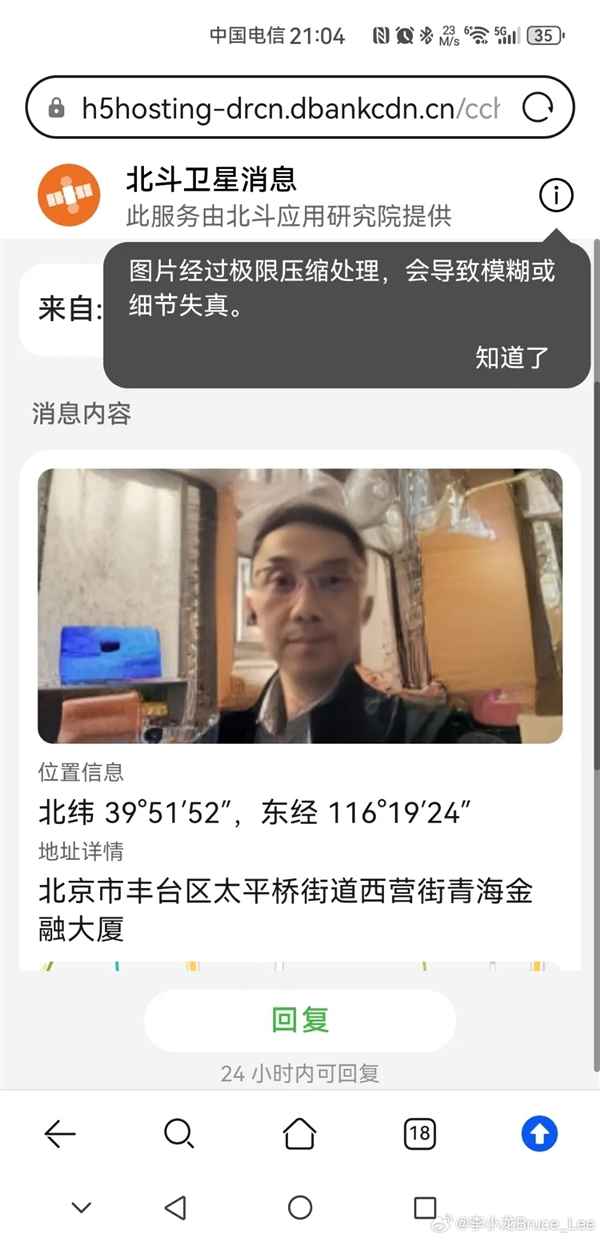Open the info icon beside 北斗卫星消息

pyautogui.click(x=556, y=195)
